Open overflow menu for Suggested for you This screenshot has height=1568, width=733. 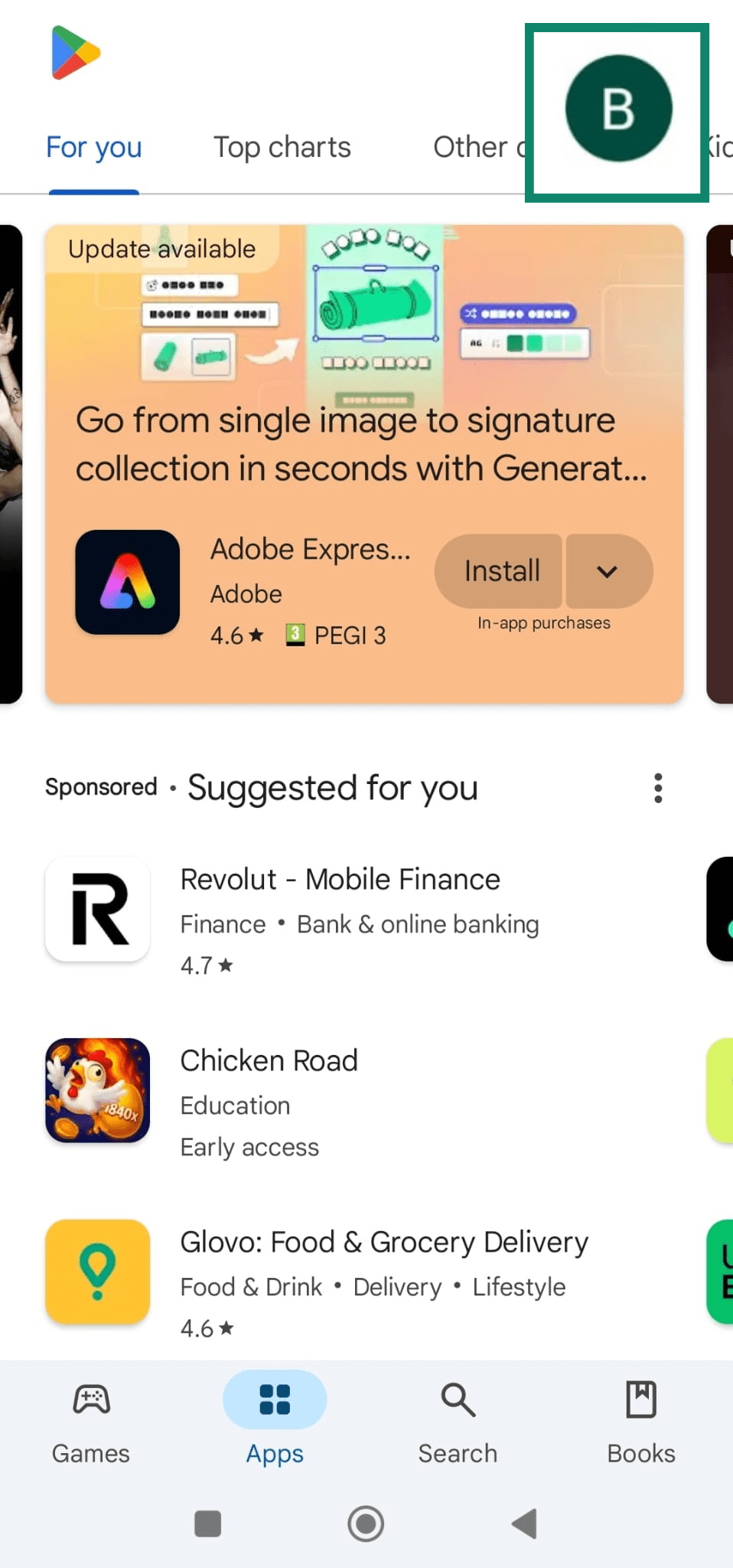point(658,788)
